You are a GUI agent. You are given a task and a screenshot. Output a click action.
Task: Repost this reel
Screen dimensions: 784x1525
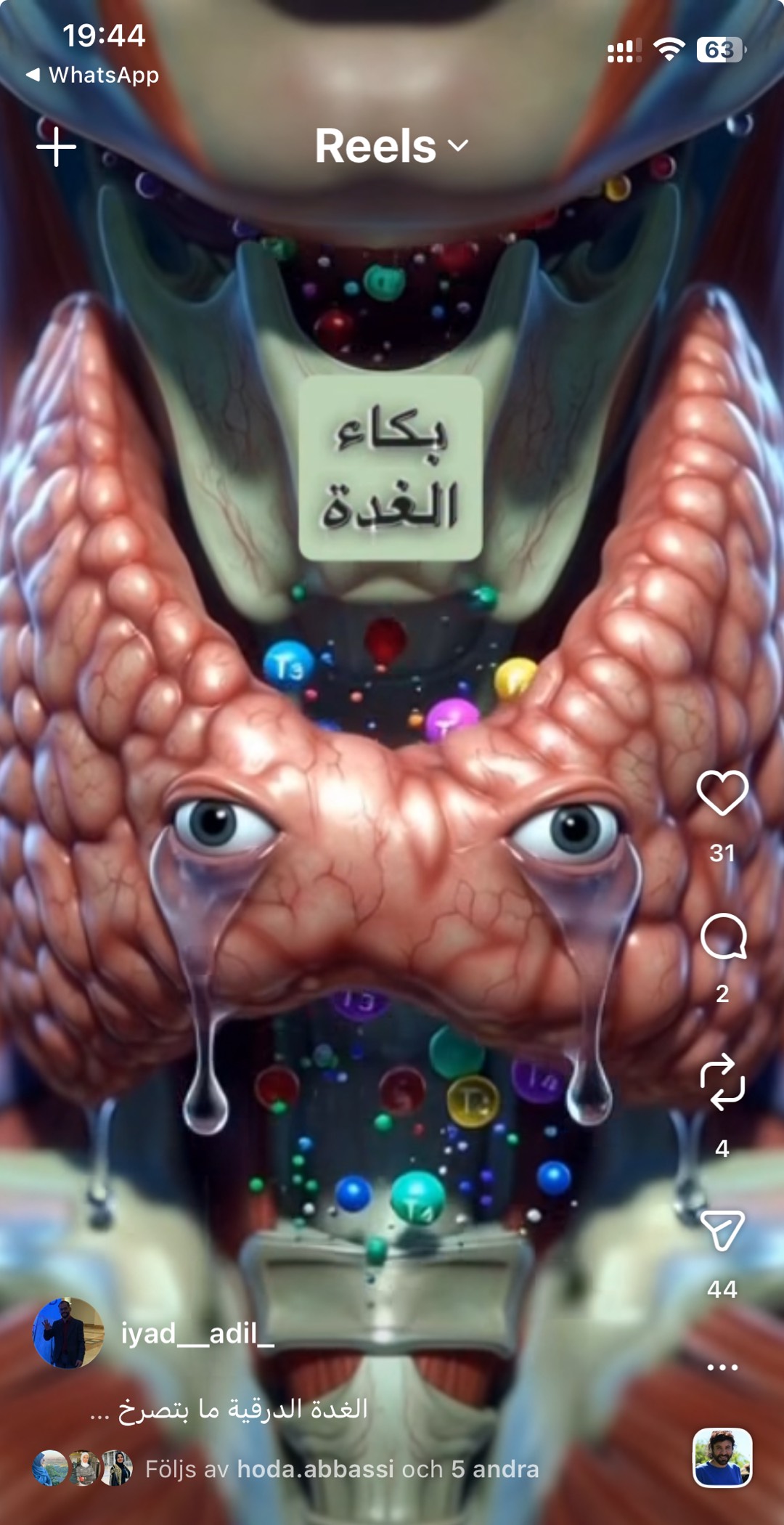click(722, 1082)
